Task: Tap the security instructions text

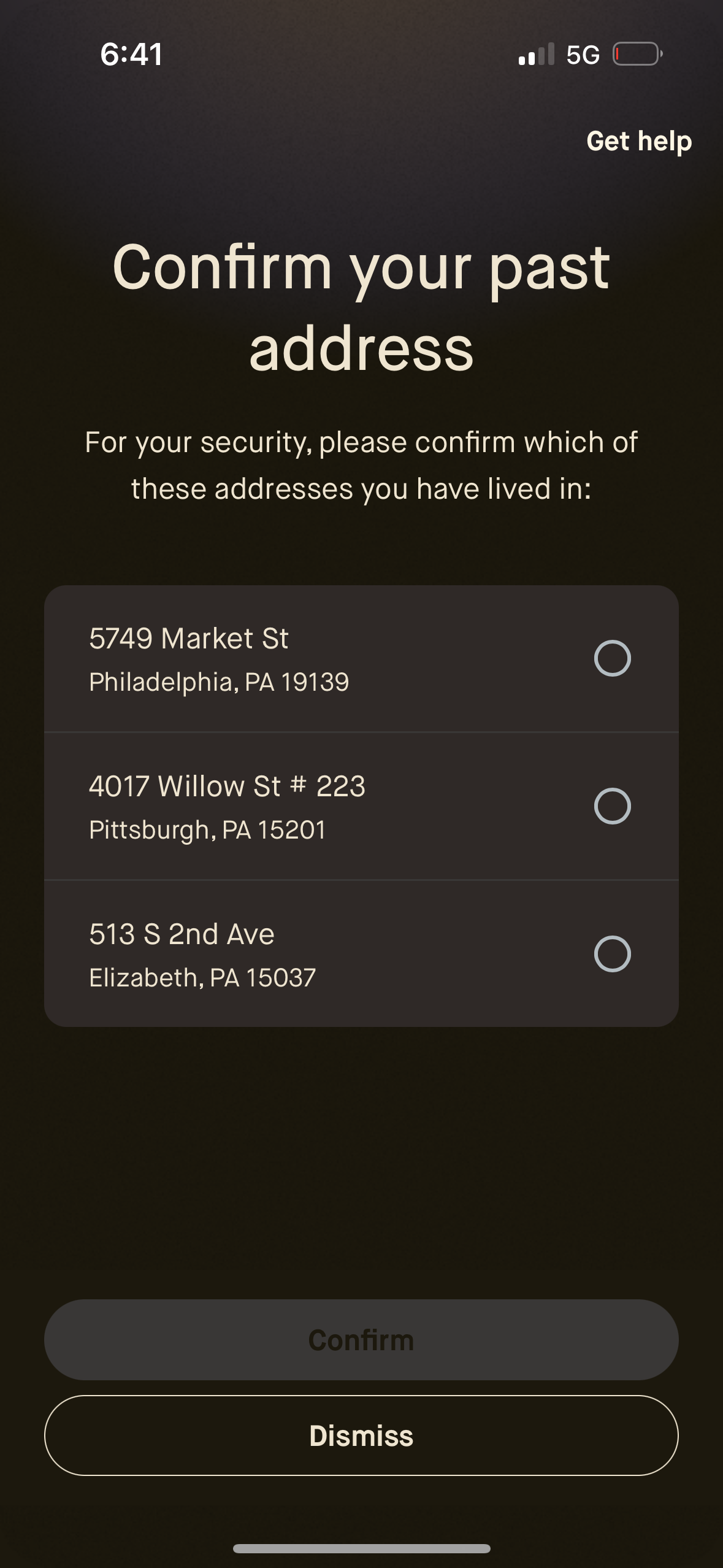Action: point(361,464)
